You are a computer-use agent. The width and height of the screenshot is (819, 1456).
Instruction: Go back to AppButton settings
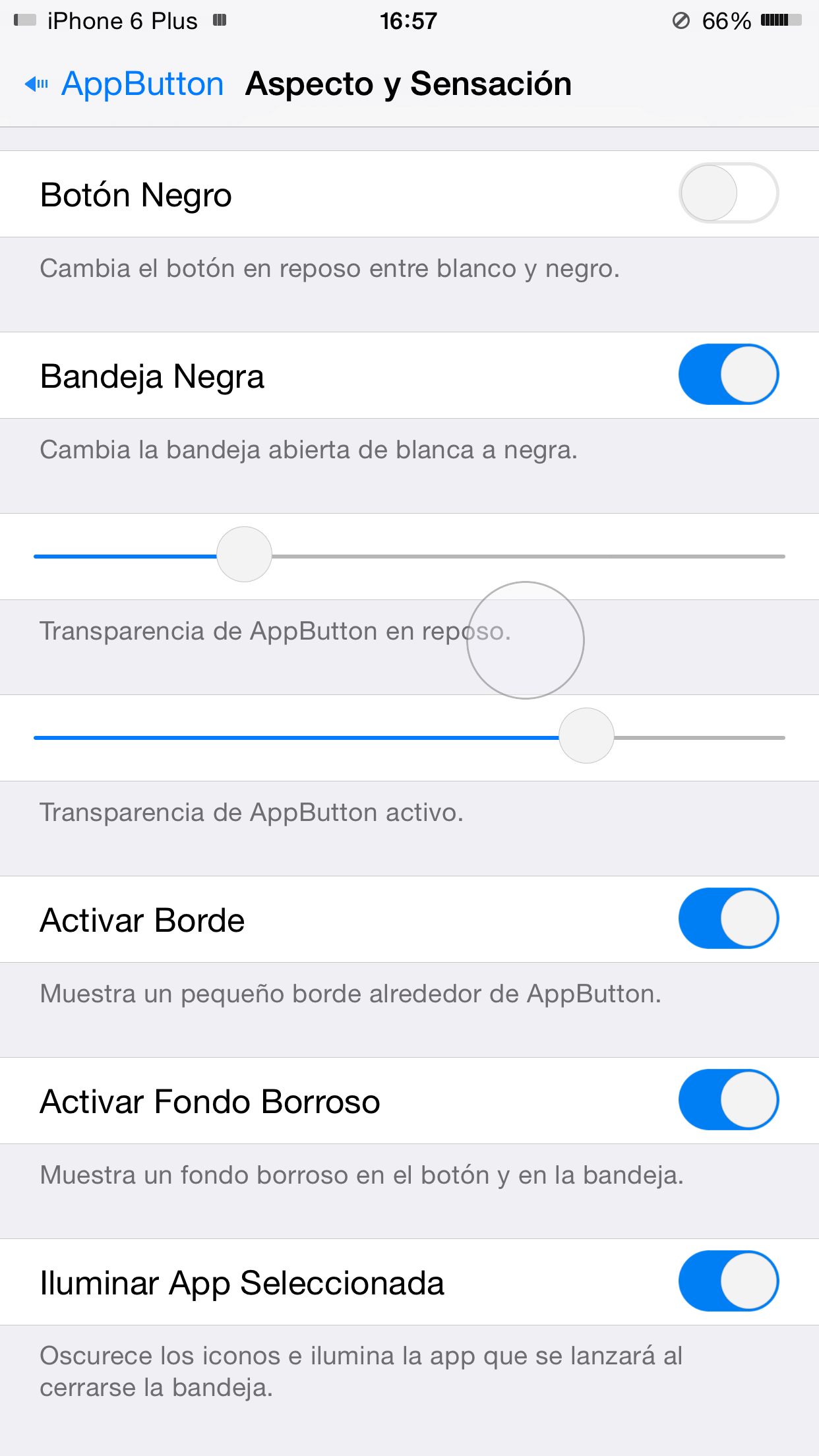pyautogui.click(x=125, y=84)
